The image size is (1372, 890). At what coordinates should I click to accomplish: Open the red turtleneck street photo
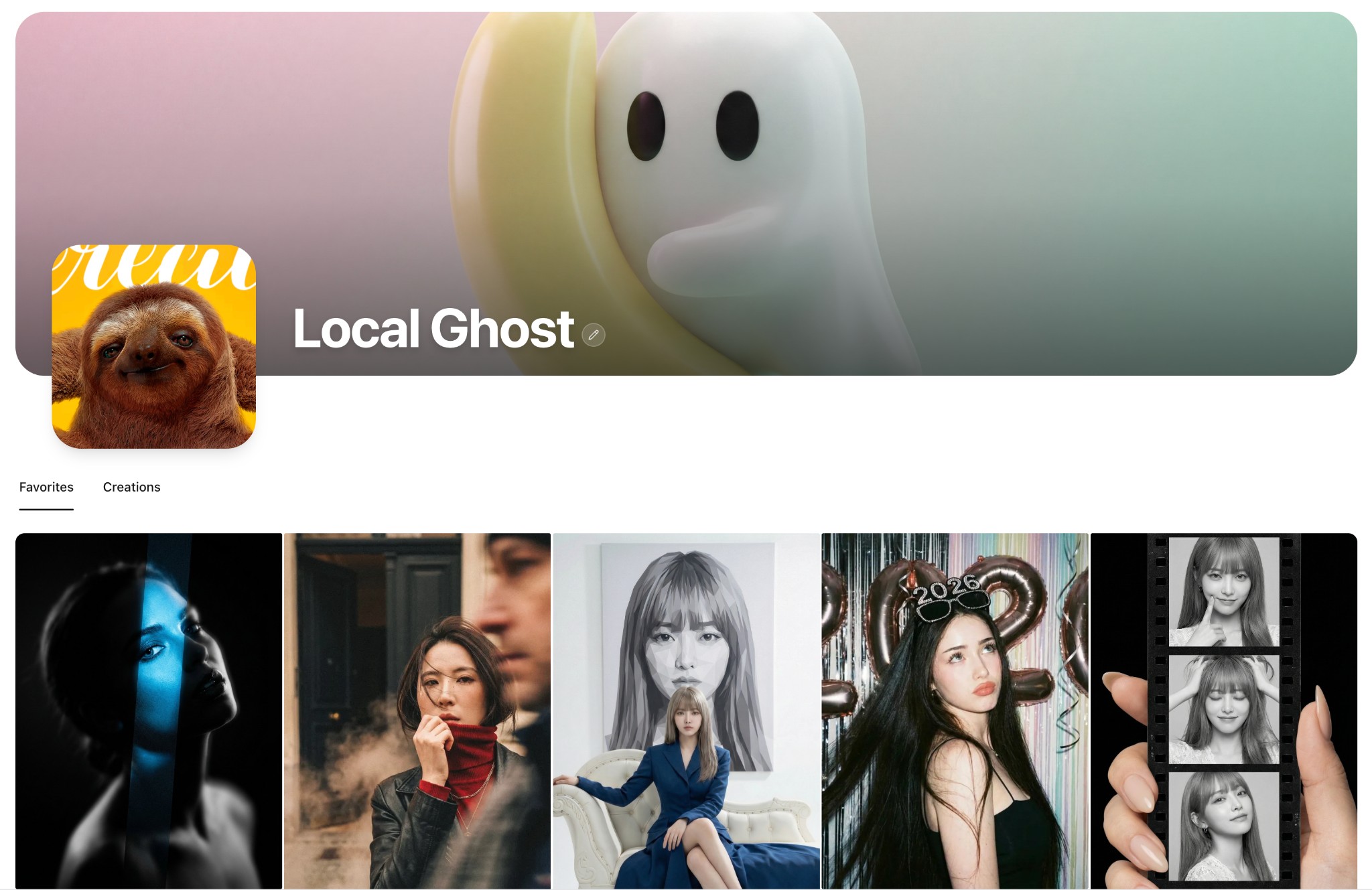417,710
